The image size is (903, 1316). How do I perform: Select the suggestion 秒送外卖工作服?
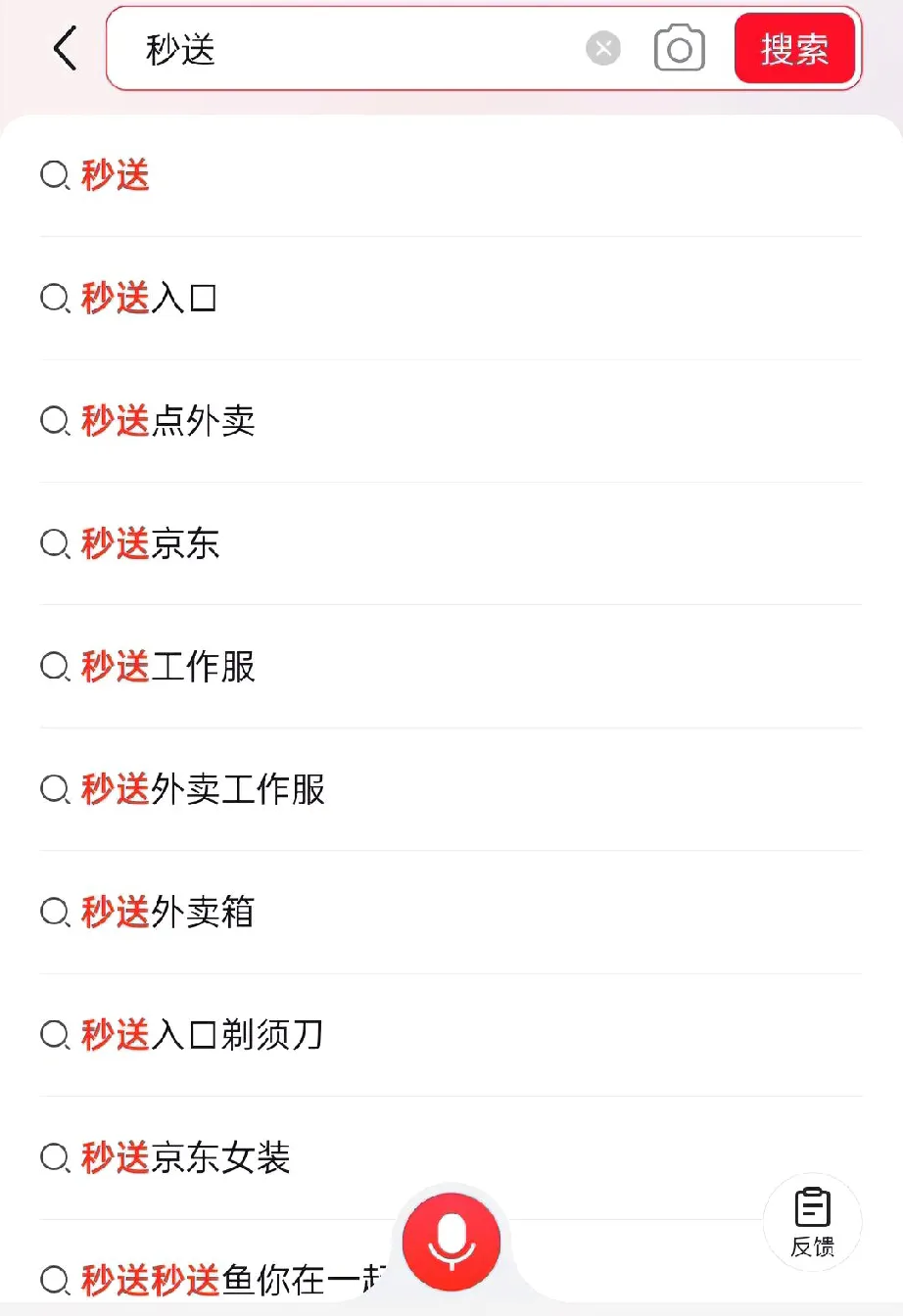(203, 789)
